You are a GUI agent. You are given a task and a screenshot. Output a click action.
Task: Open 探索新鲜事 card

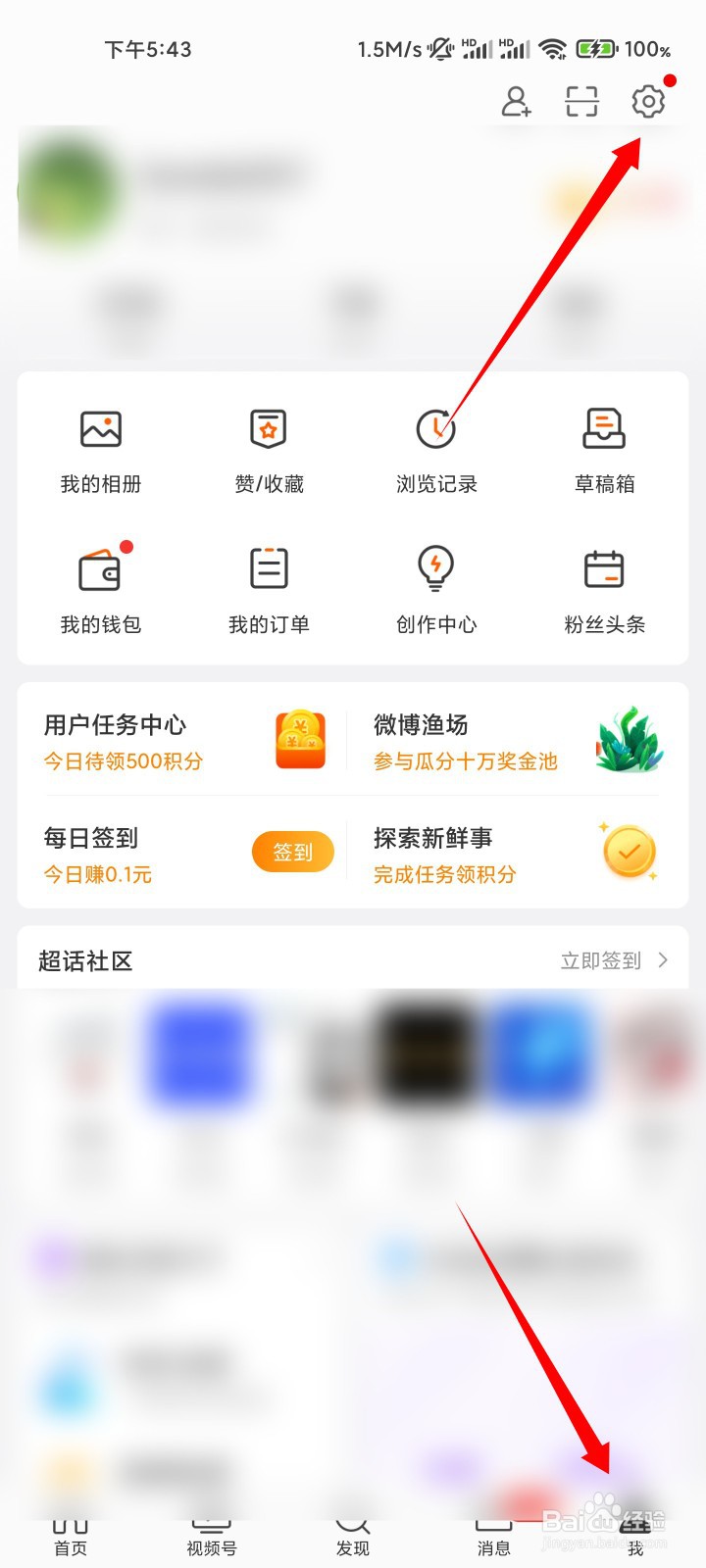pos(518,855)
